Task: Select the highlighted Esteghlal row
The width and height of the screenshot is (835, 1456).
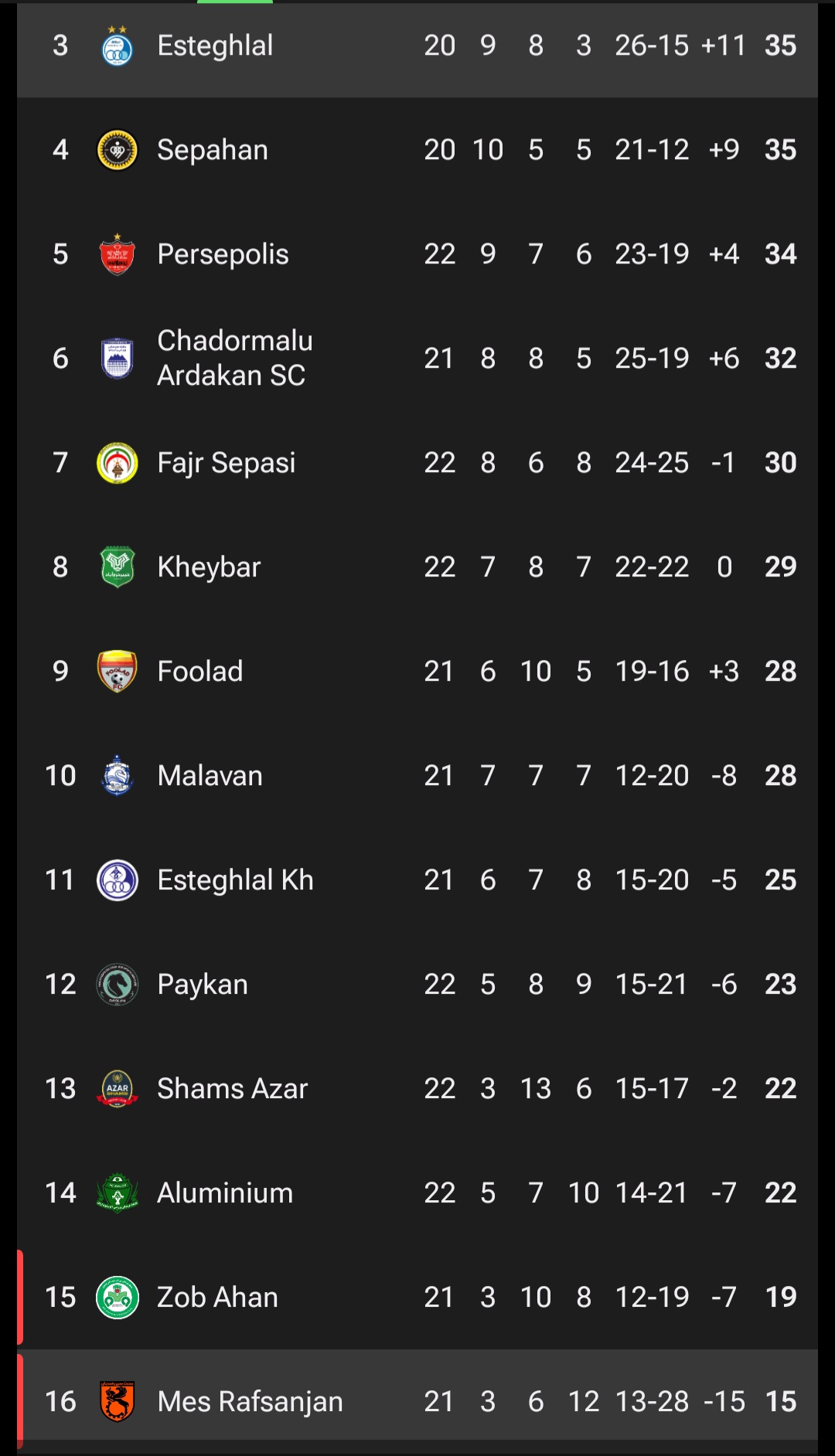Action: 417,46
